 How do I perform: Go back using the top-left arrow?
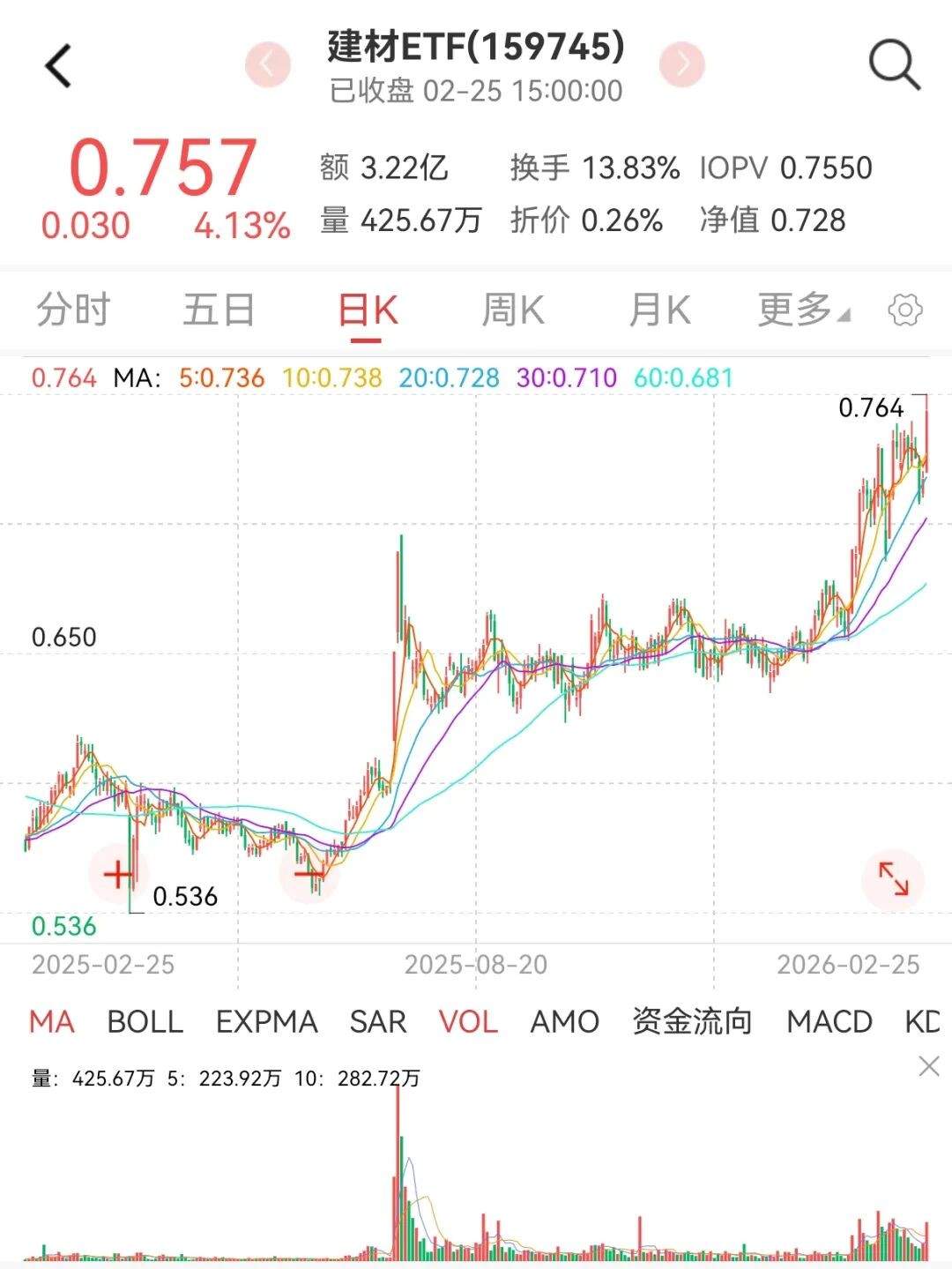(58, 66)
